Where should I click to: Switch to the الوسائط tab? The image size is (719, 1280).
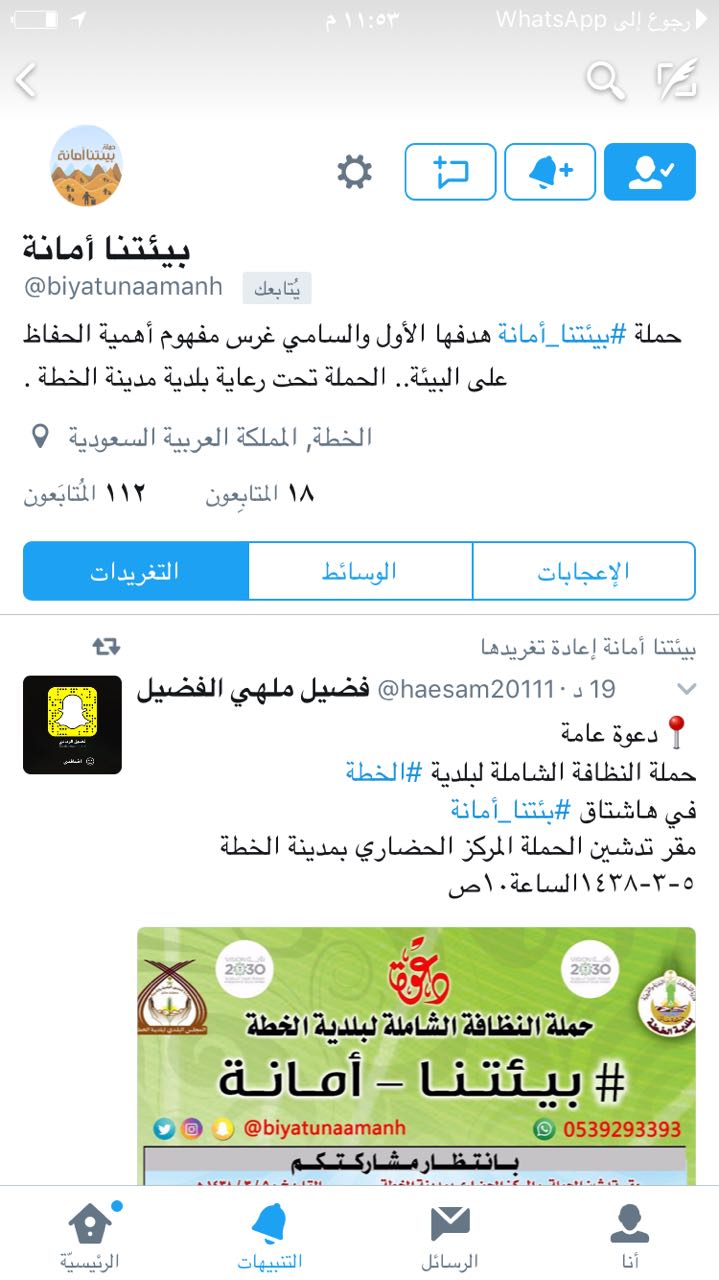click(359, 571)
